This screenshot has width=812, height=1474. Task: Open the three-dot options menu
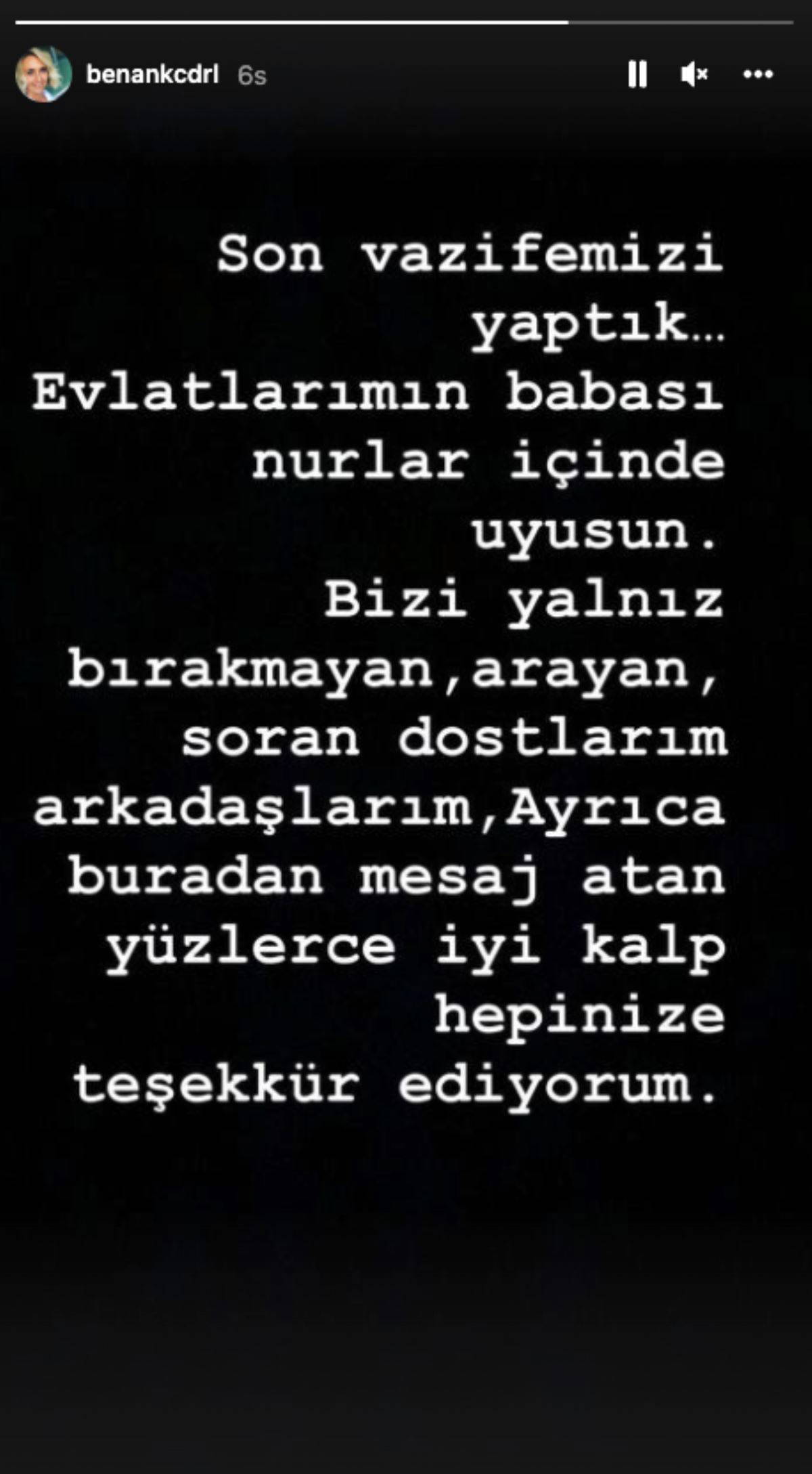pyautogui.click(x=758, y=74)
